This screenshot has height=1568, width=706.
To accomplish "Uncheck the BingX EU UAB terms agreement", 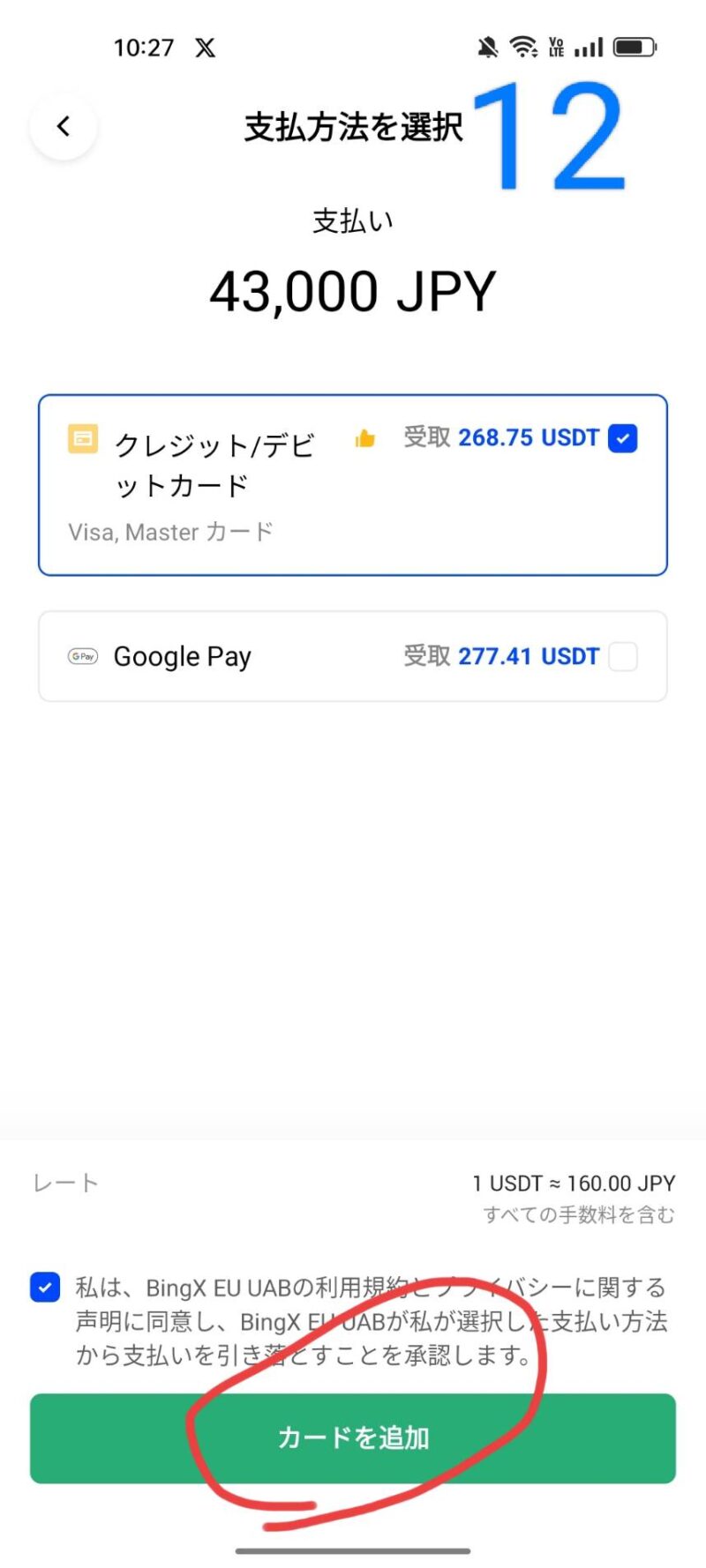I will click(x=45, y=1288).
